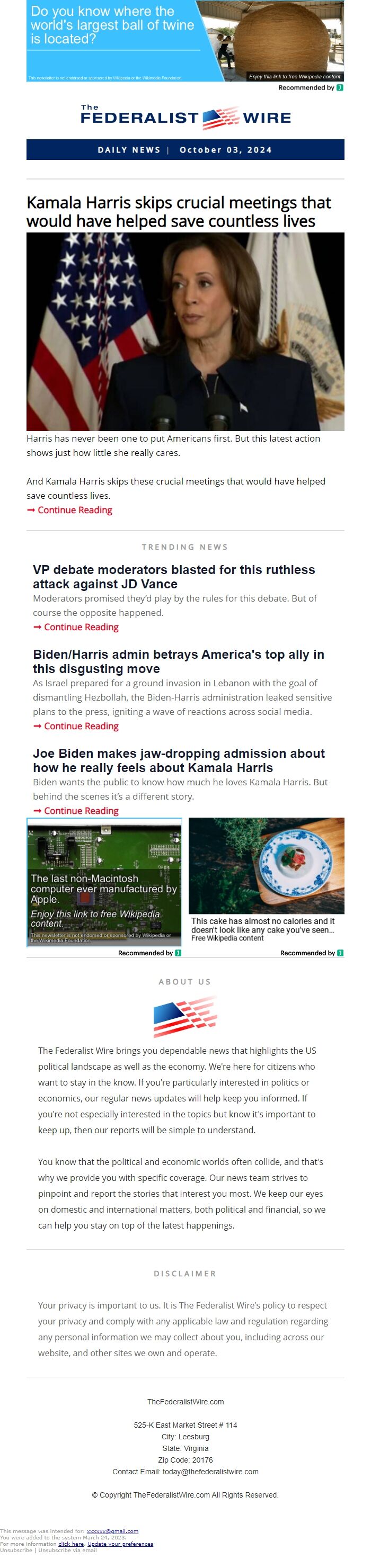371x1568 pixels.
Task: Tap the xxxxxx@gmail.com address link
Action: click(x=112, y=1531)
